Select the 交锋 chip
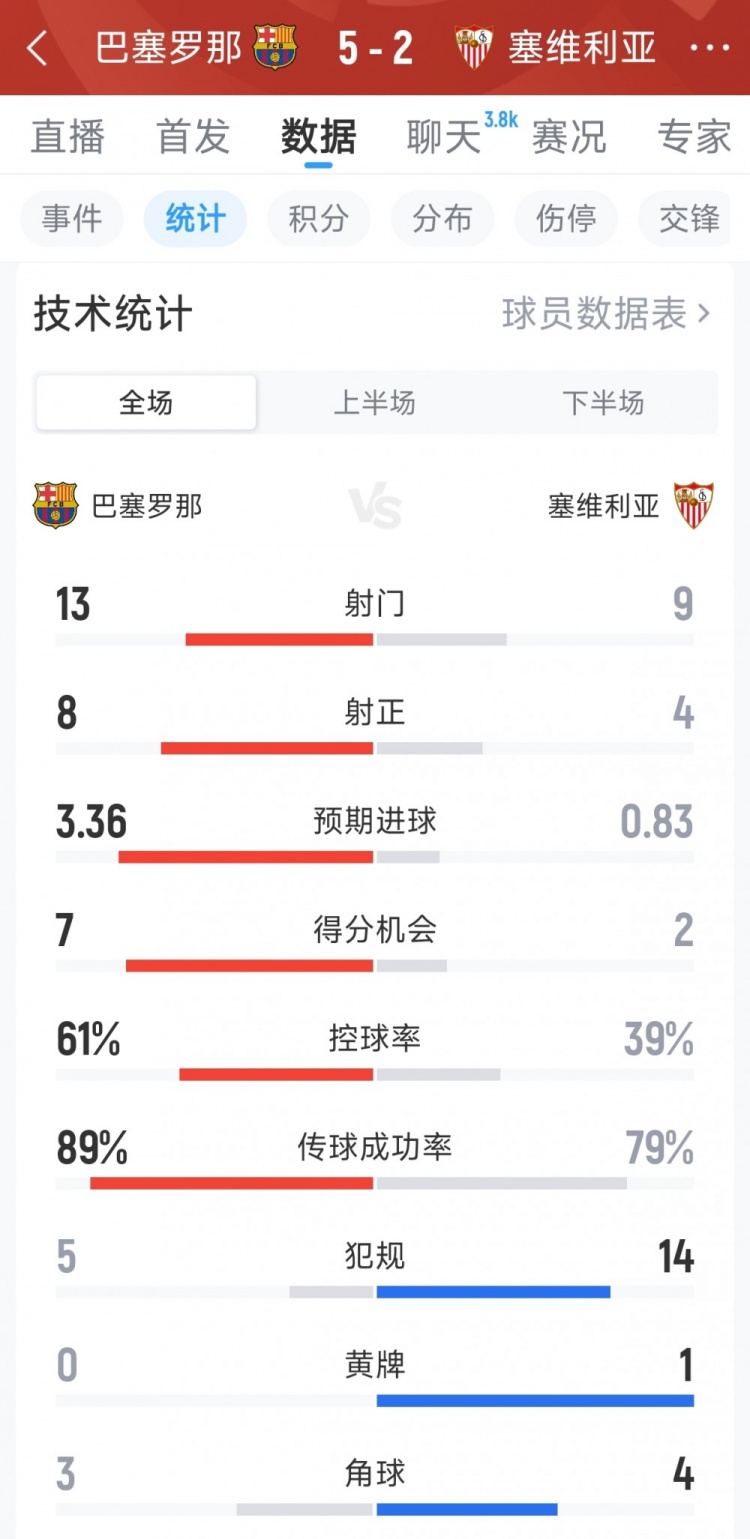 pyautogui.click(x=689, y=219)
